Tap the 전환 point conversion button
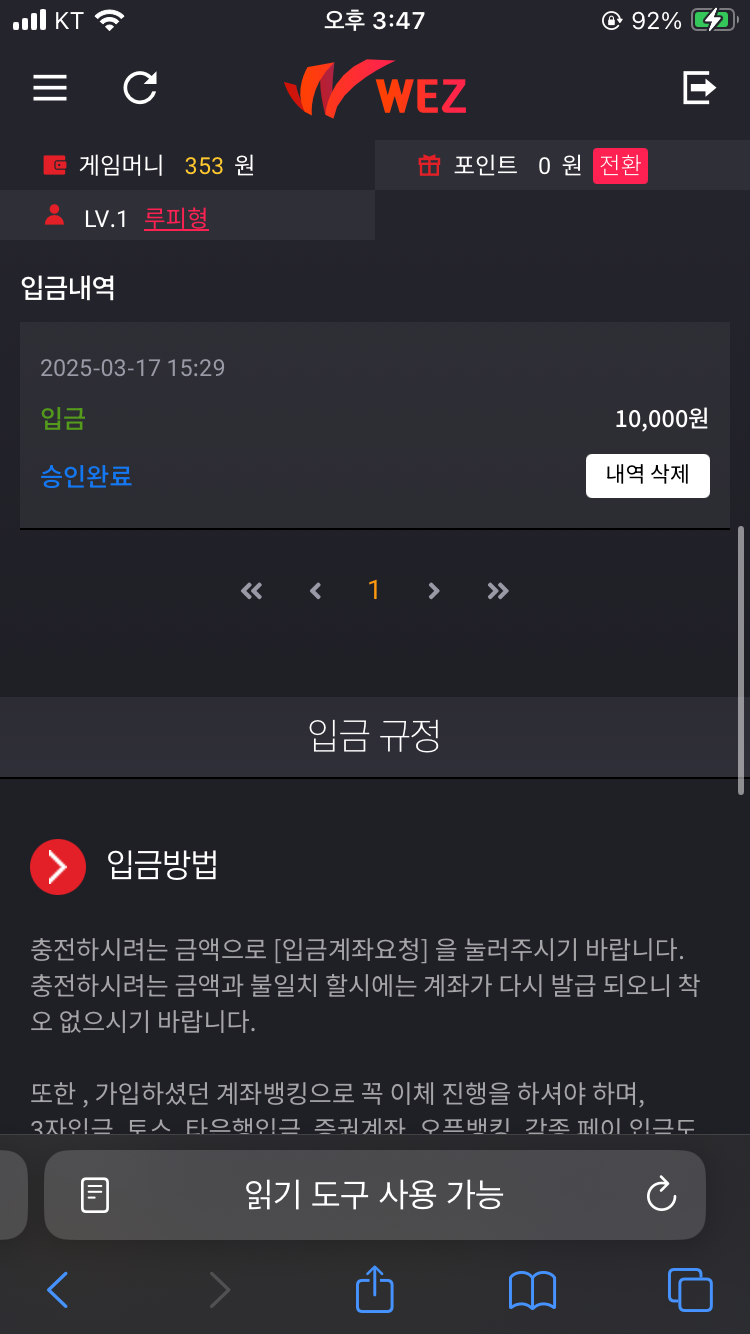 click(x=620, y=165)
